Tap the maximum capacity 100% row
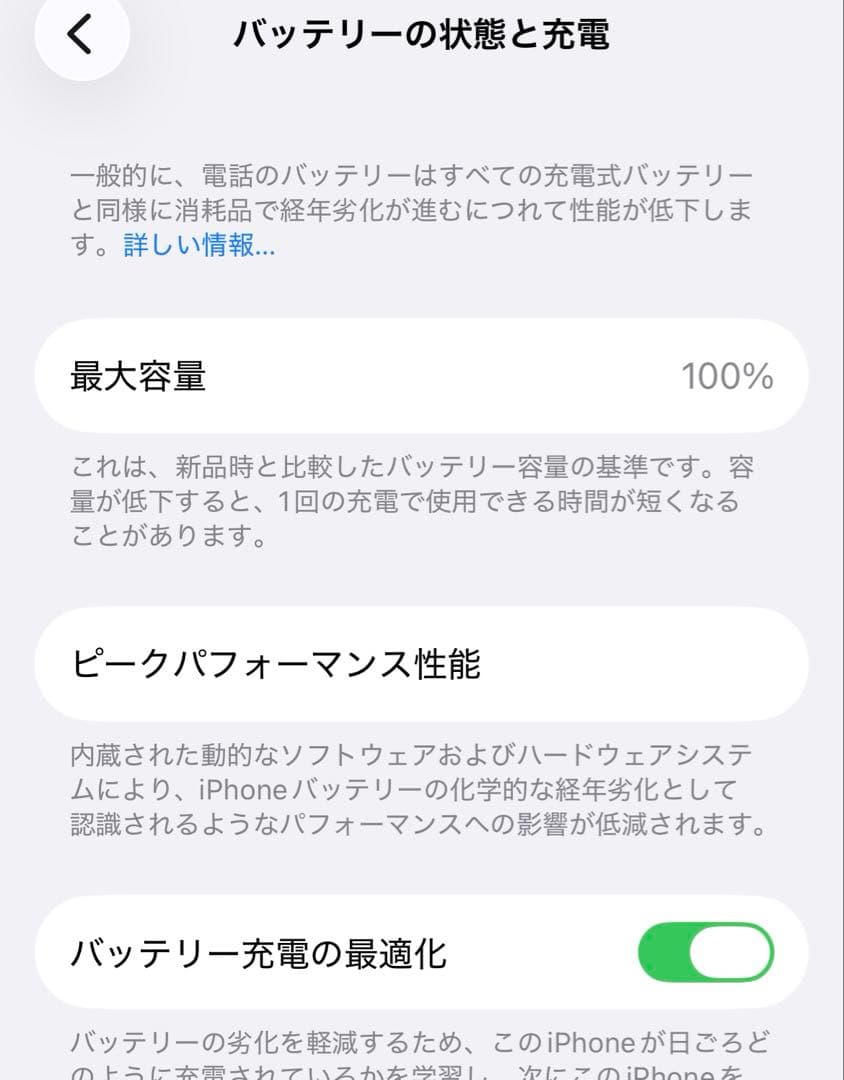844x1080 pixels. coord(420,376)
